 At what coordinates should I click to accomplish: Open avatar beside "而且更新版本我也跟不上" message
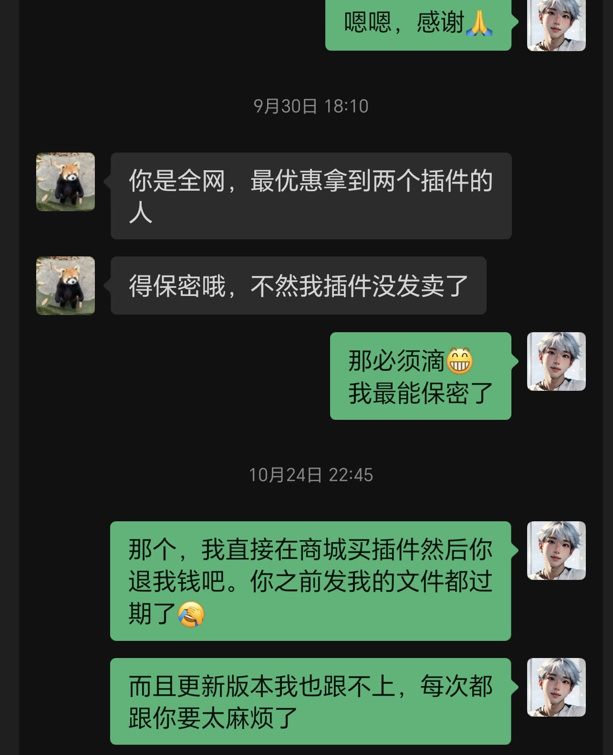click(557, 687)
